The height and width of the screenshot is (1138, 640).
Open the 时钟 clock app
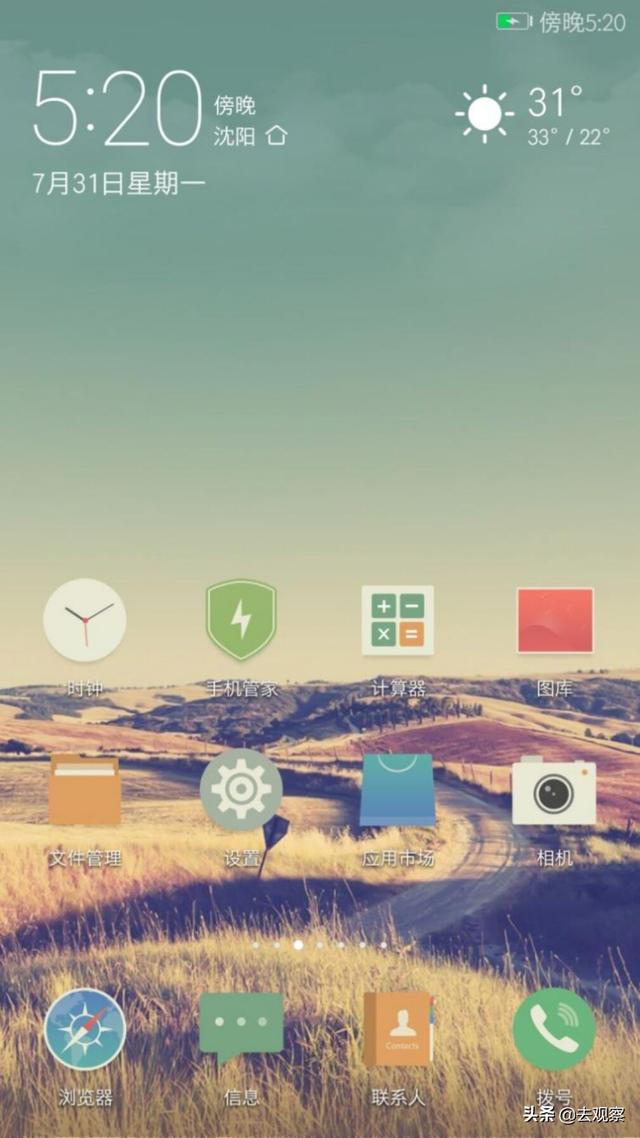tap(85, 620)
